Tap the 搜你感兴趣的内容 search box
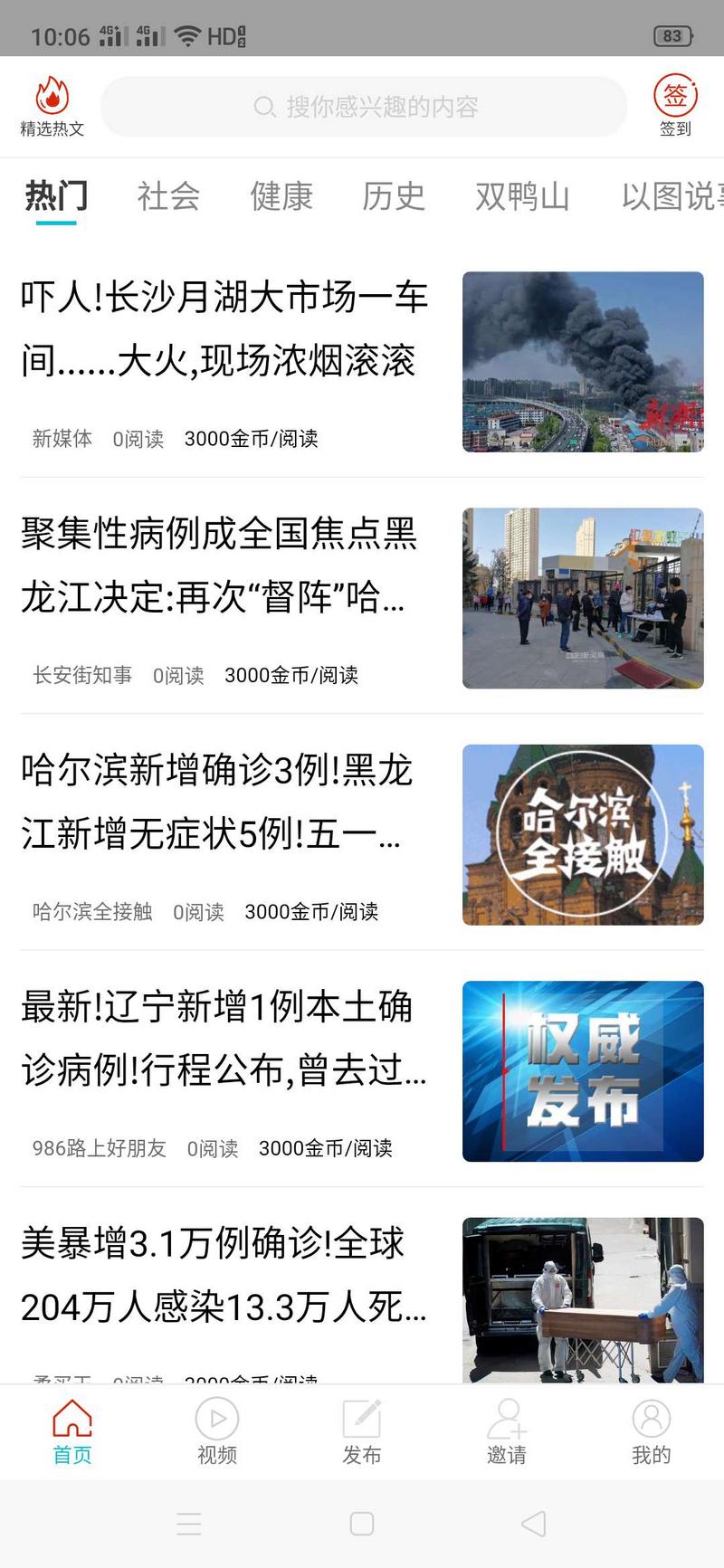Screen dimensions: 724x1568 [364, 107]
